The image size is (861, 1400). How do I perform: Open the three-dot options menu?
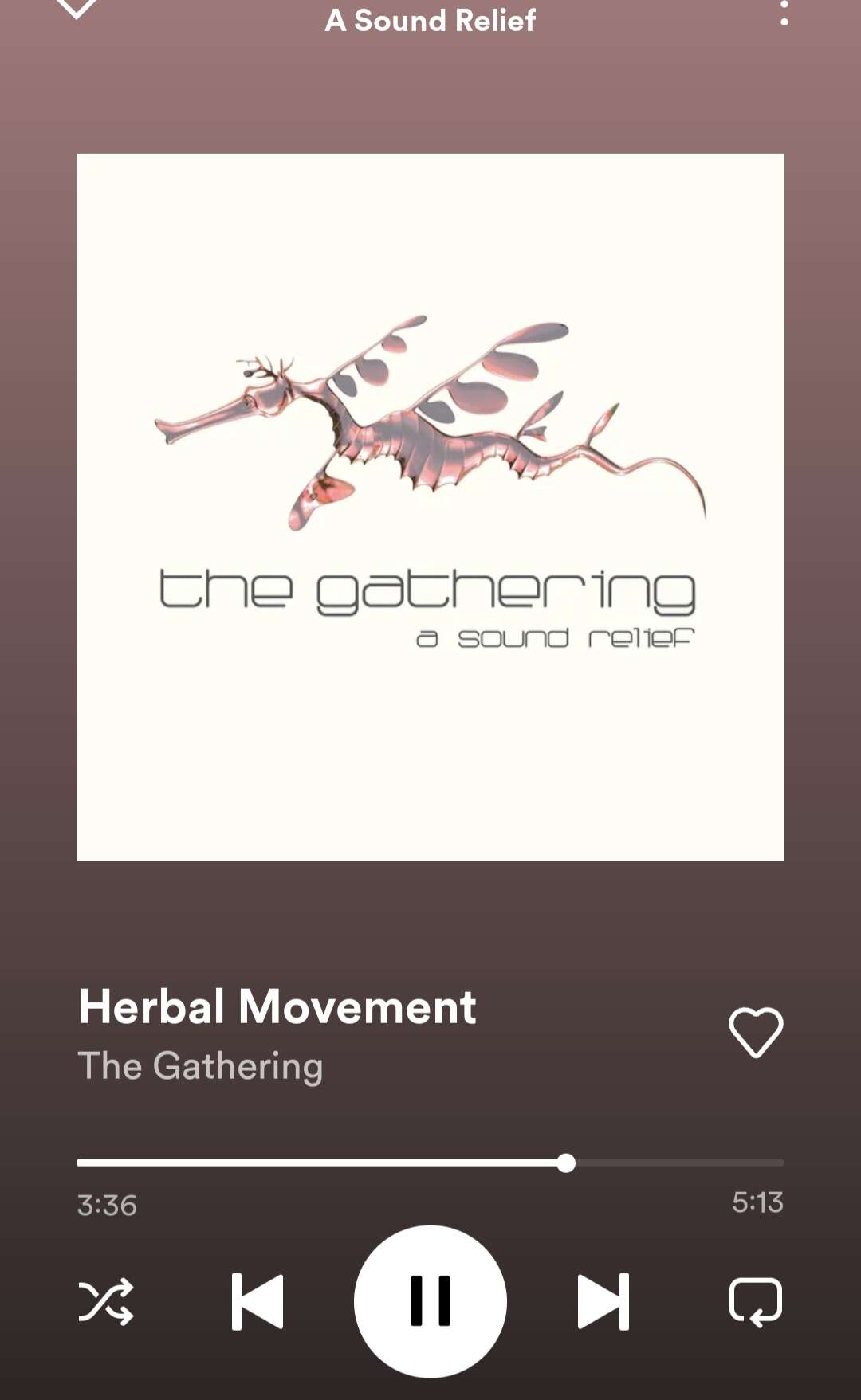tap(784, 13)
